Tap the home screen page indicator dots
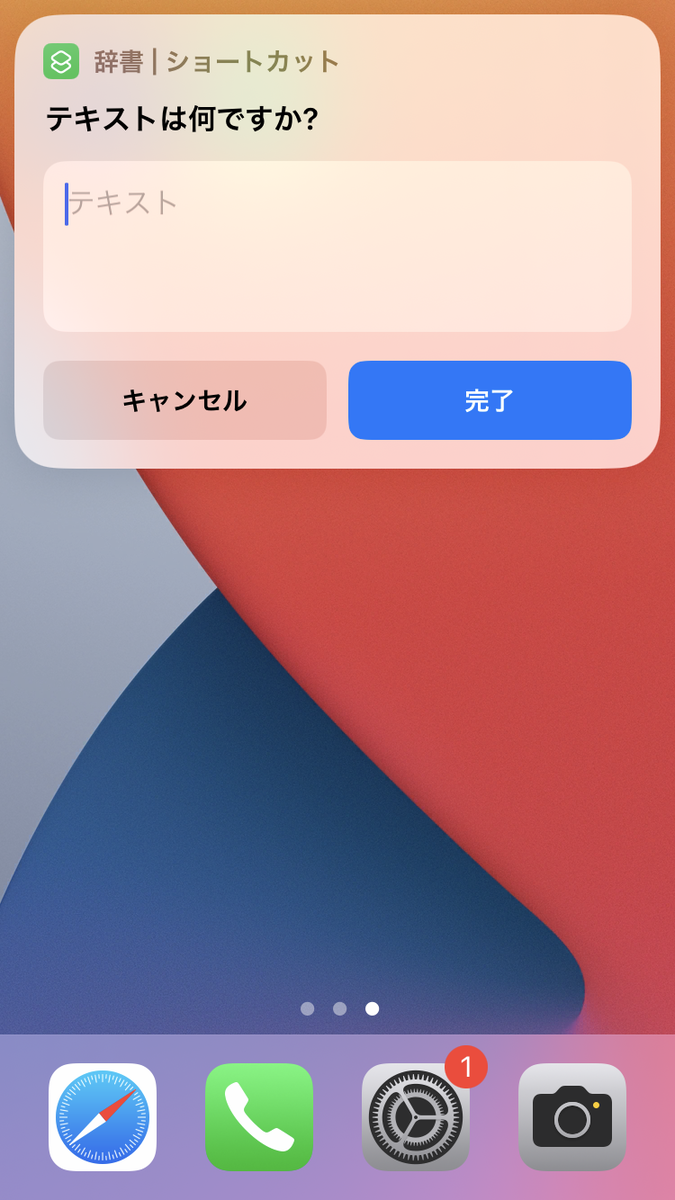 (x=339, y=1009)
